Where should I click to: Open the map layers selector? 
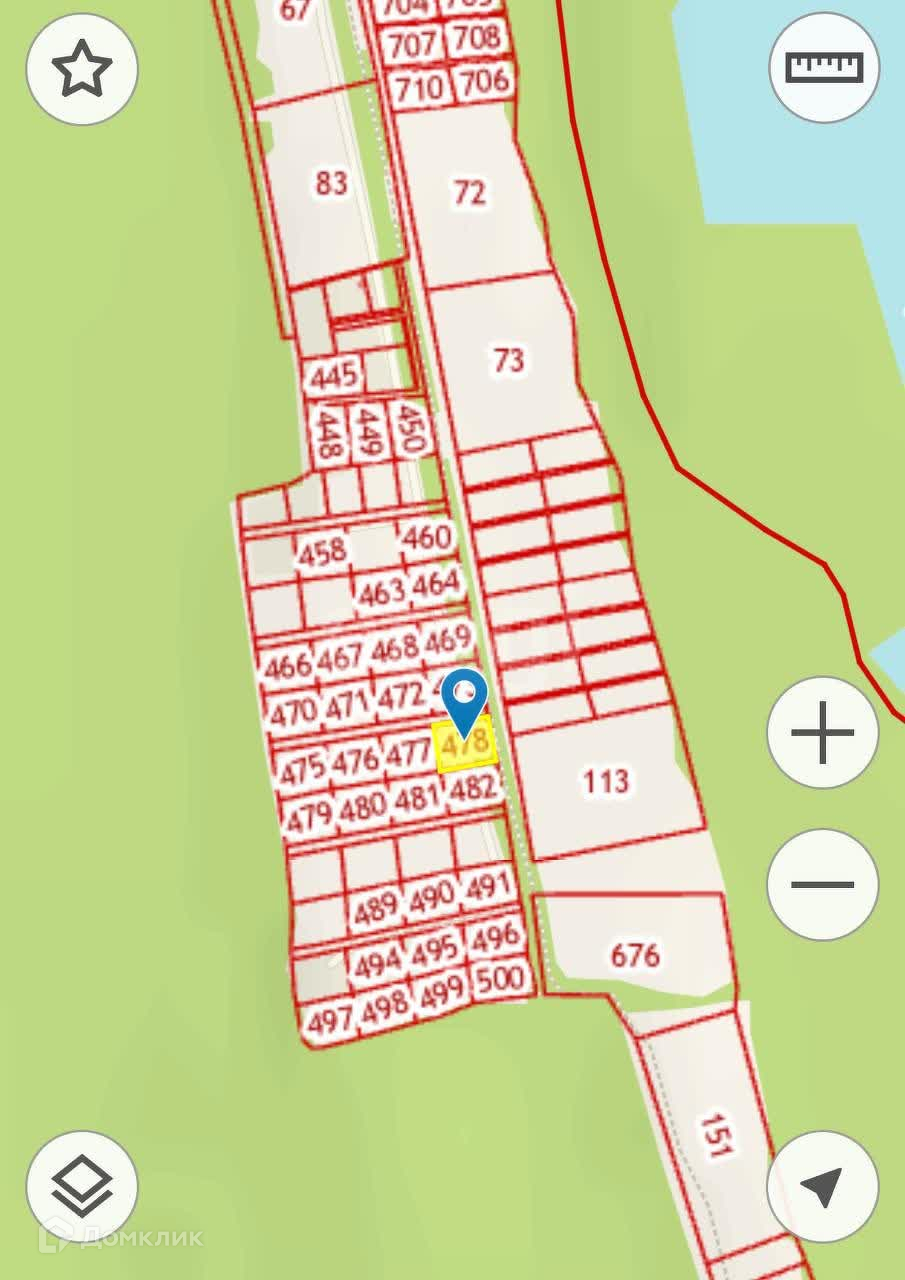coord(82,1187)
